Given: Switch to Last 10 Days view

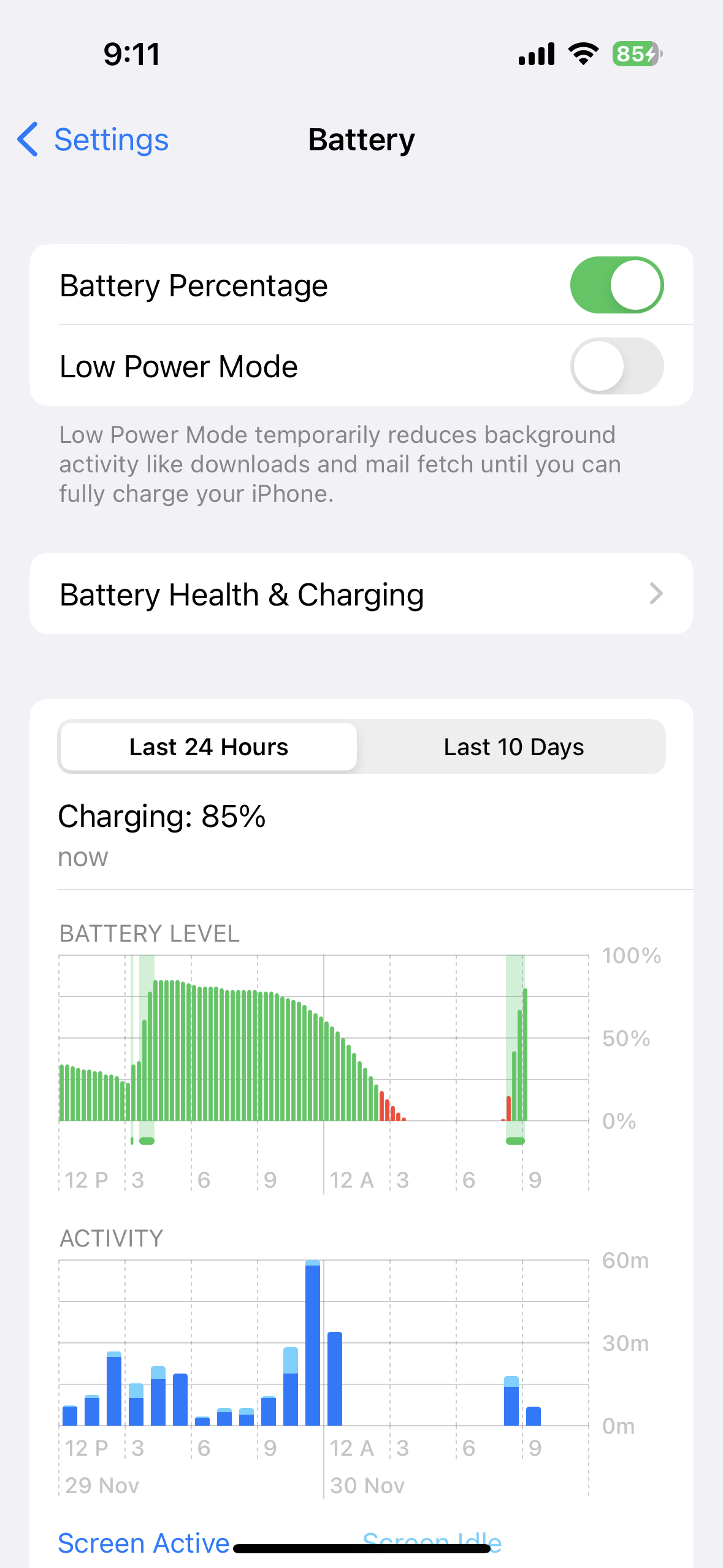Looking at the screenshot, I should coord(513,747).
